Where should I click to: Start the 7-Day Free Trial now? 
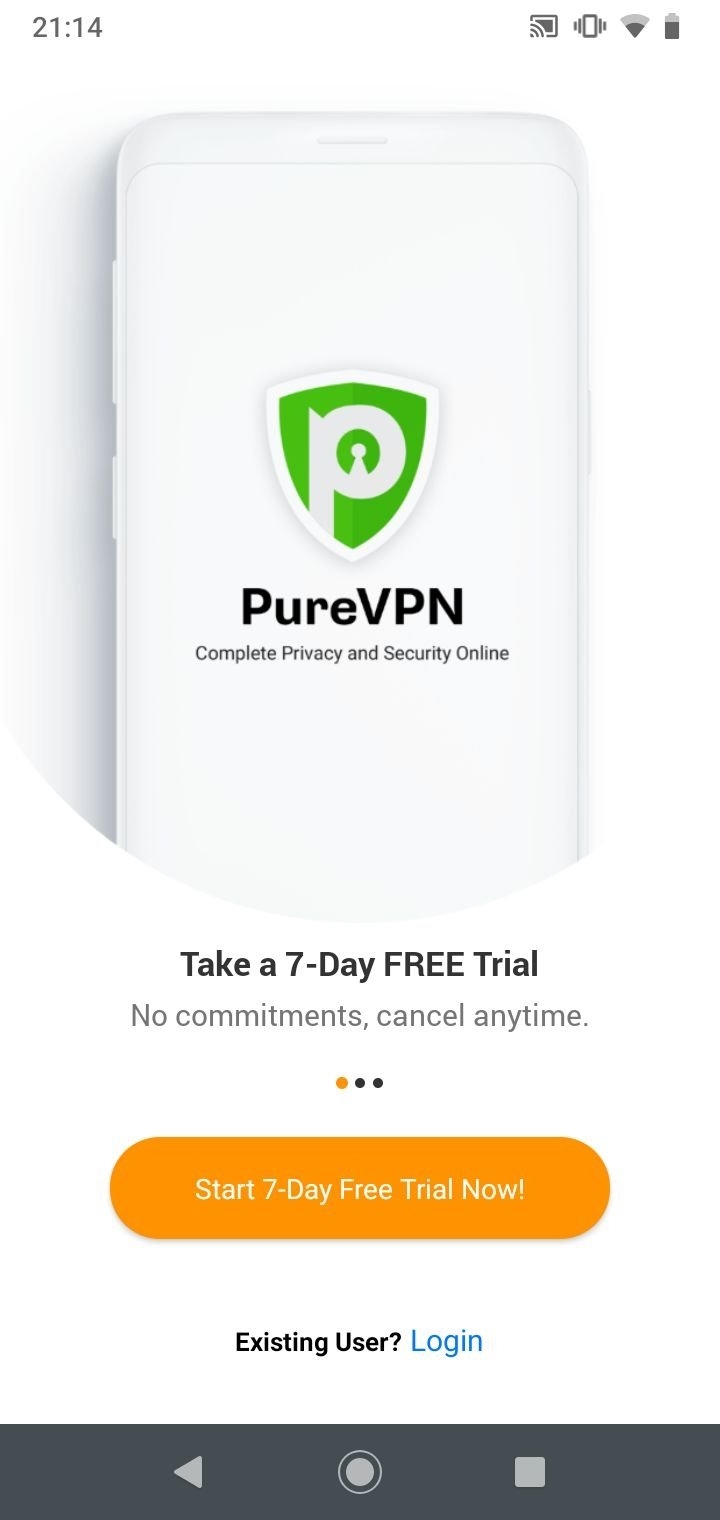pos(360,1188)
